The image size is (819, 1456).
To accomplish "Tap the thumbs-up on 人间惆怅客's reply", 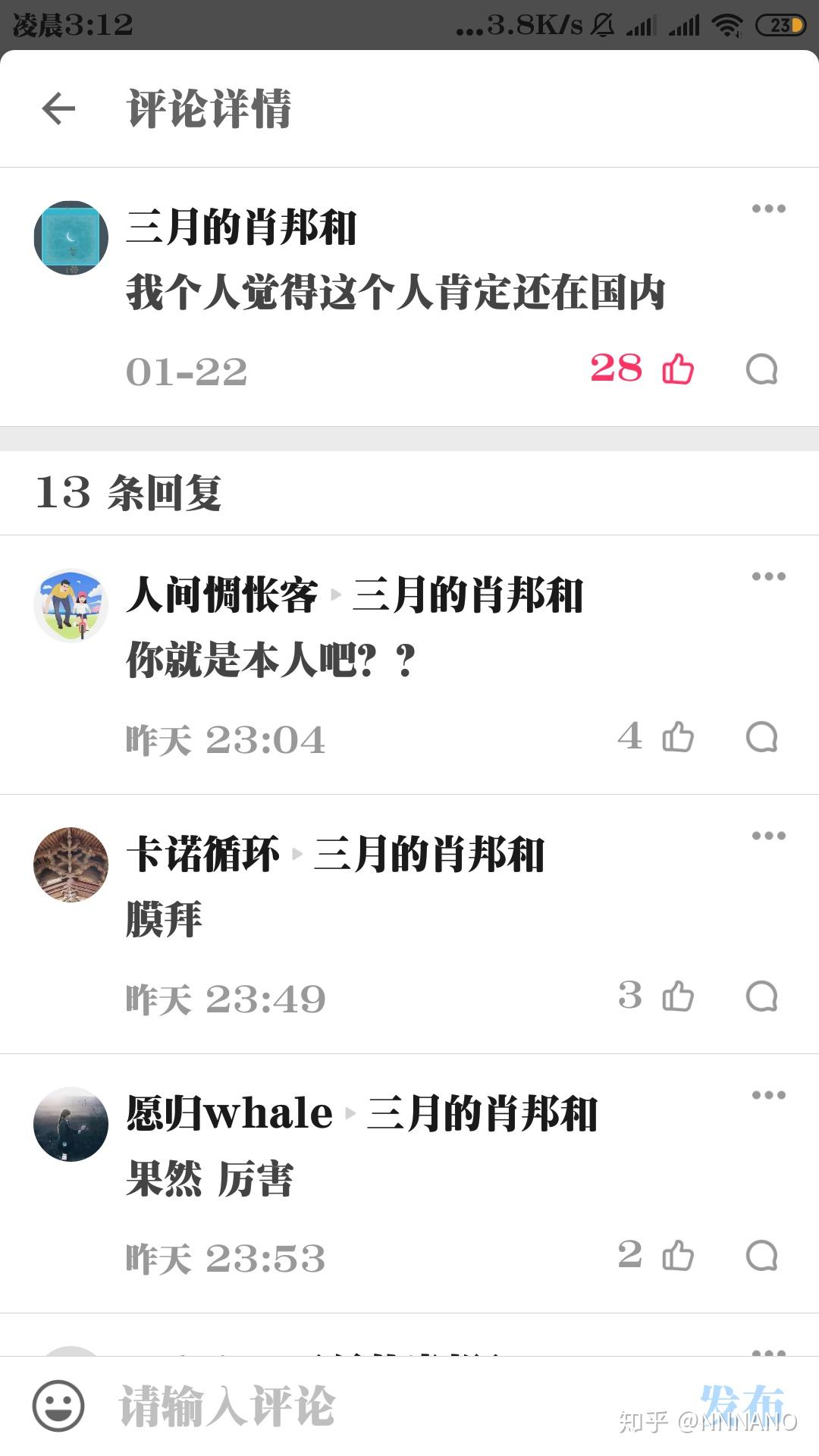I will 677,736.
